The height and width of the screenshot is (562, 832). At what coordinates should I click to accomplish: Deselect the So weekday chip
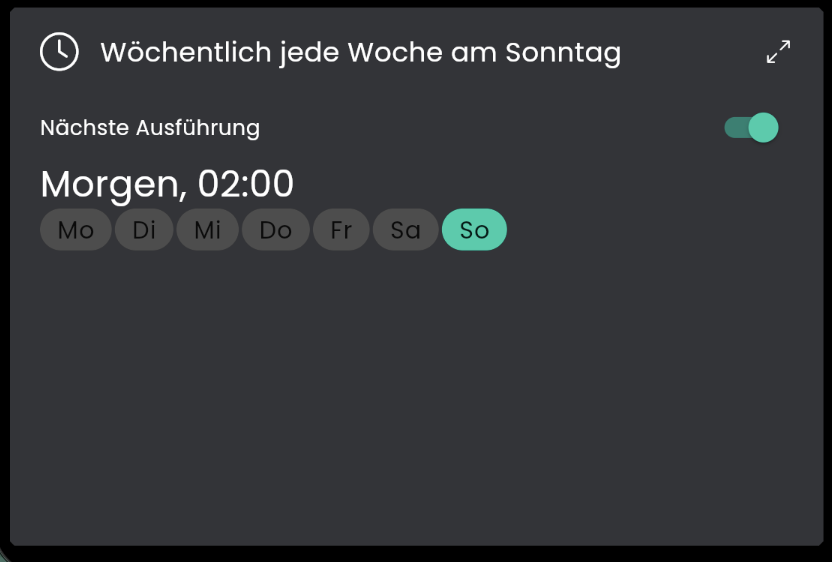(x=474, y=230)
